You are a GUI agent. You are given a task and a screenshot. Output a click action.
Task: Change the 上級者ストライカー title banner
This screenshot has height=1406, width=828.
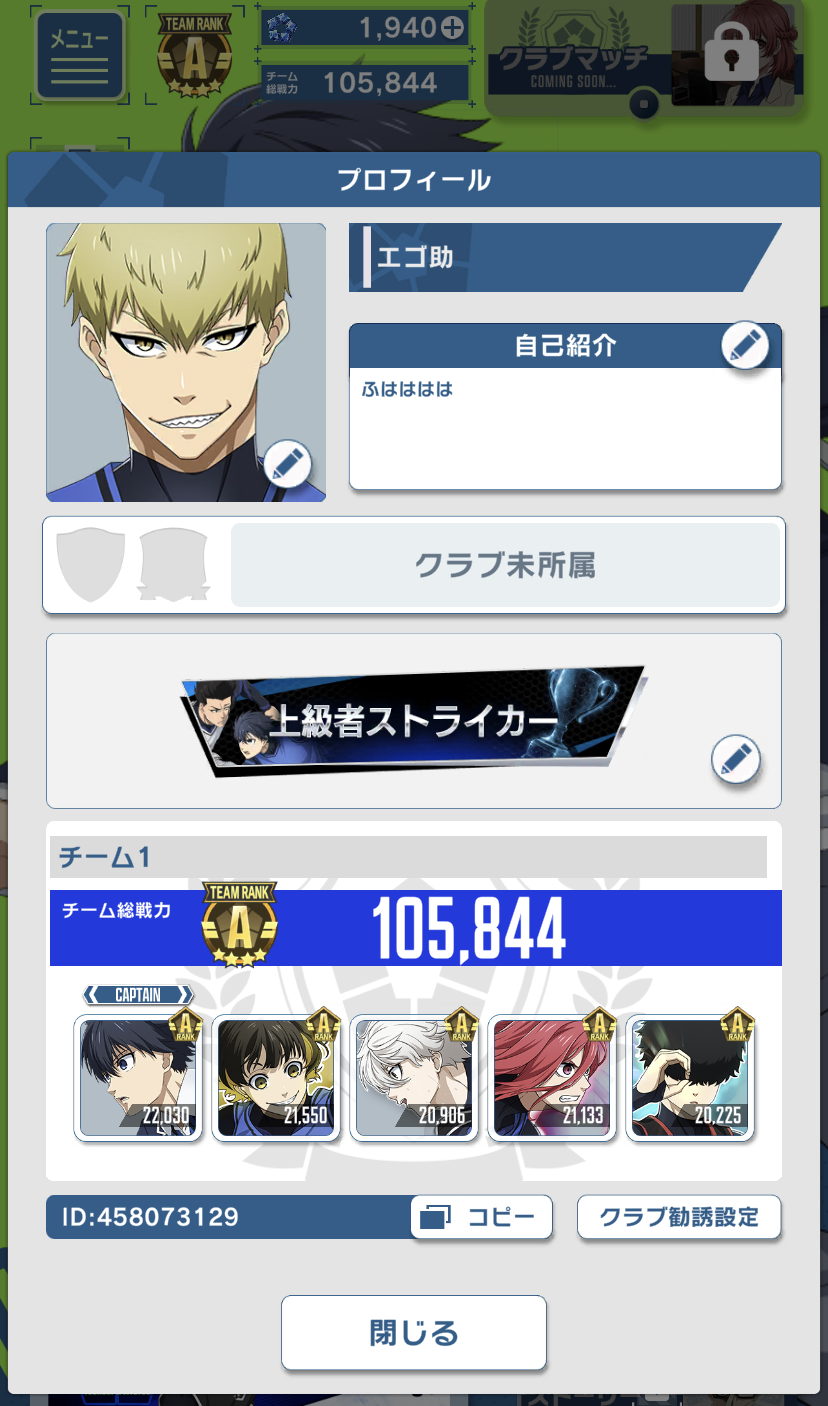[736, 760]
